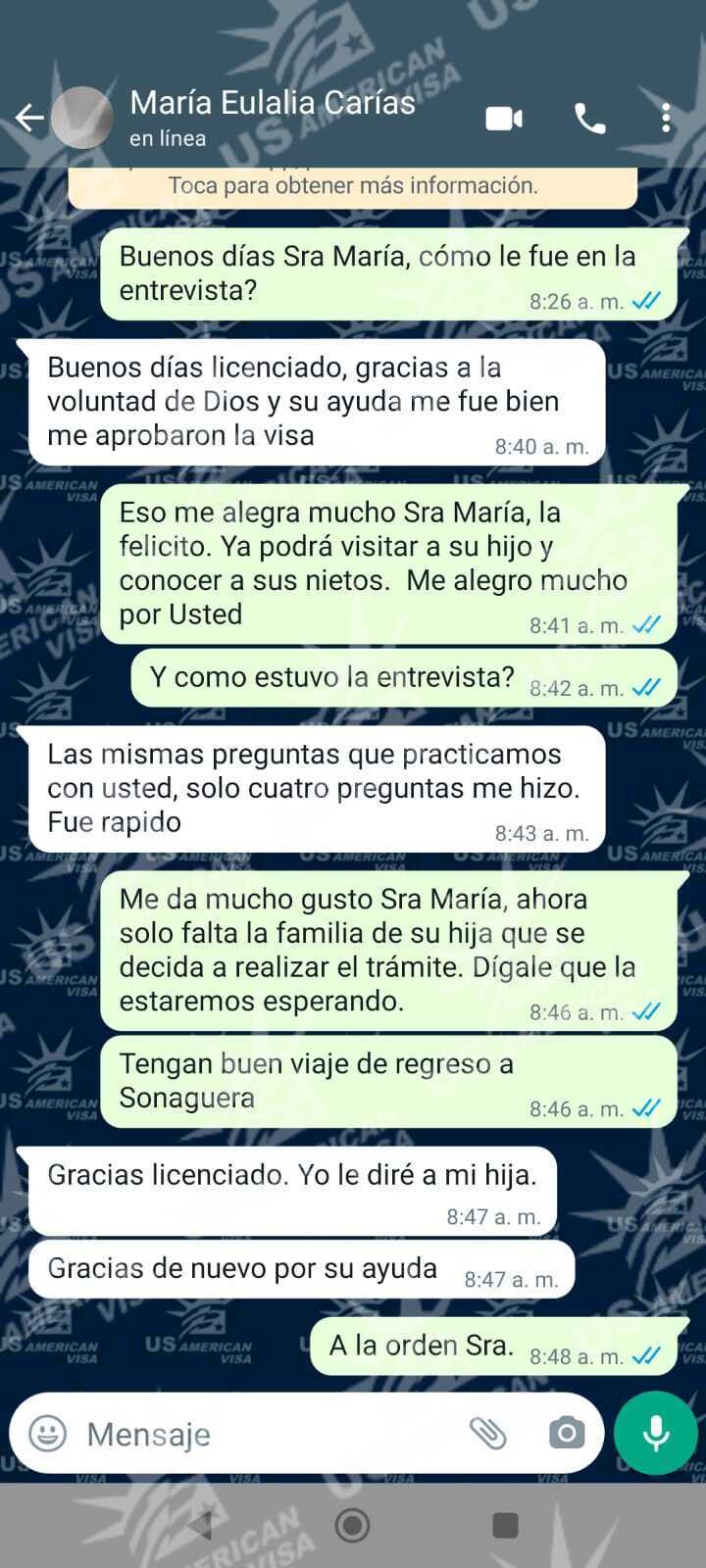Open the chat overflow menu
The image size is (706, 1568).
coord(666,119)
